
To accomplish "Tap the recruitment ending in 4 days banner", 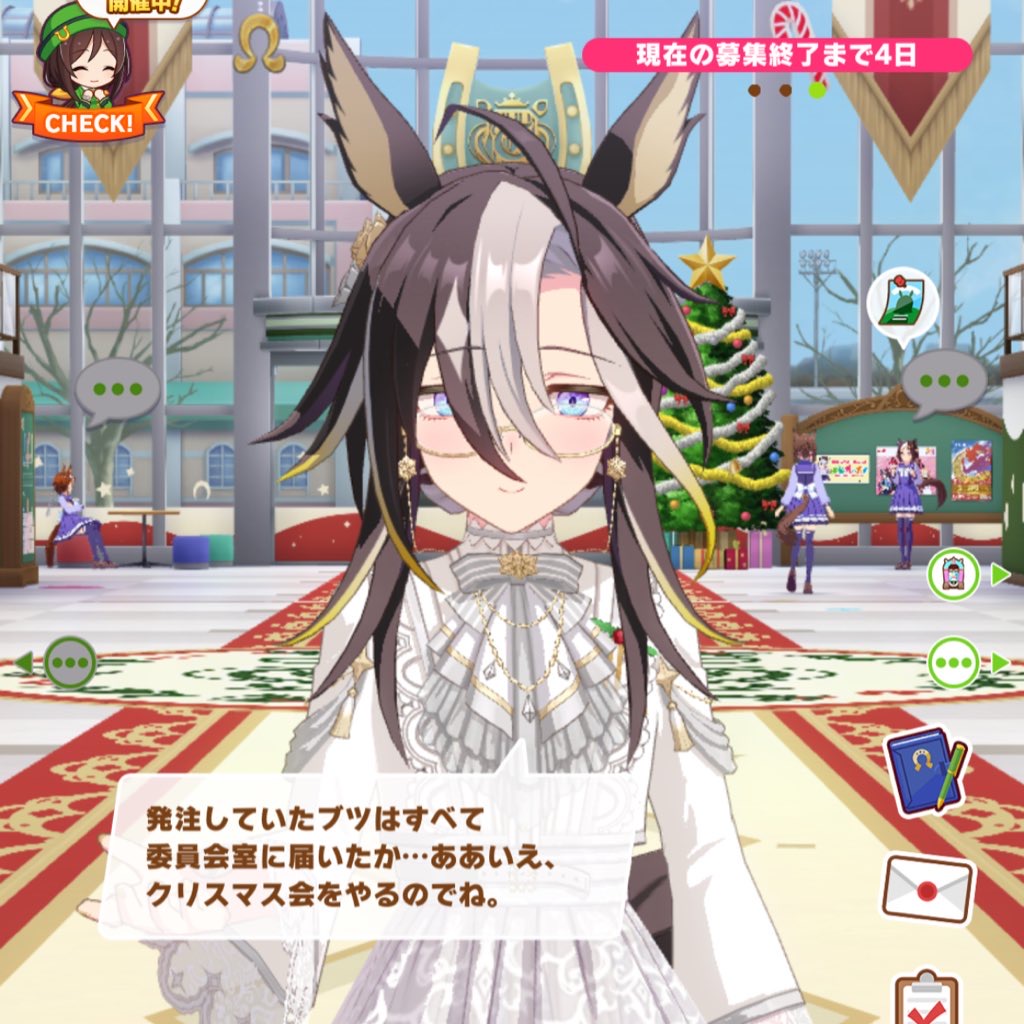I will 776,54.
